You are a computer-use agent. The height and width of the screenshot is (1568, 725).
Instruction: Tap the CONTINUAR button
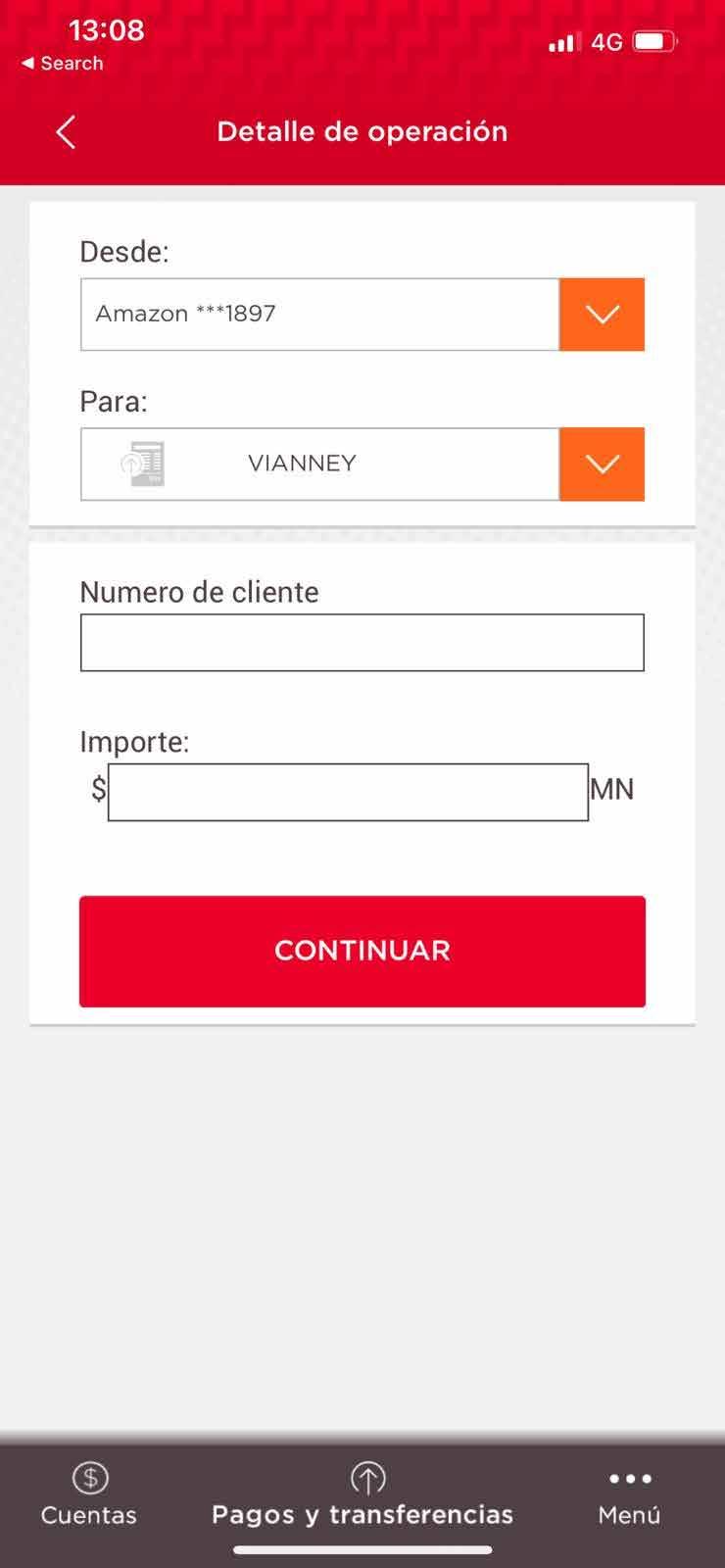coord(362,951)
